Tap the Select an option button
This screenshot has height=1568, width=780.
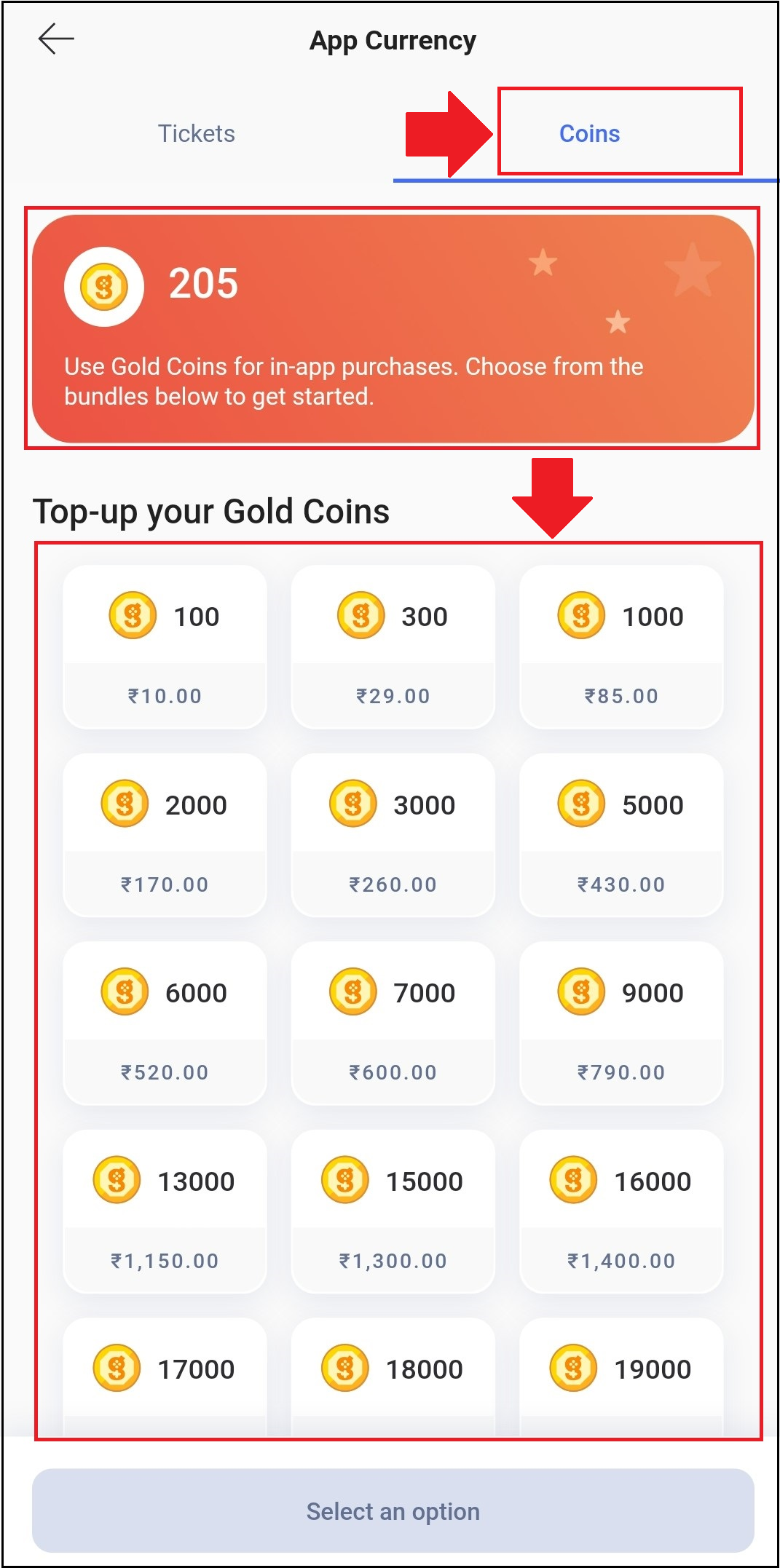393,1510
